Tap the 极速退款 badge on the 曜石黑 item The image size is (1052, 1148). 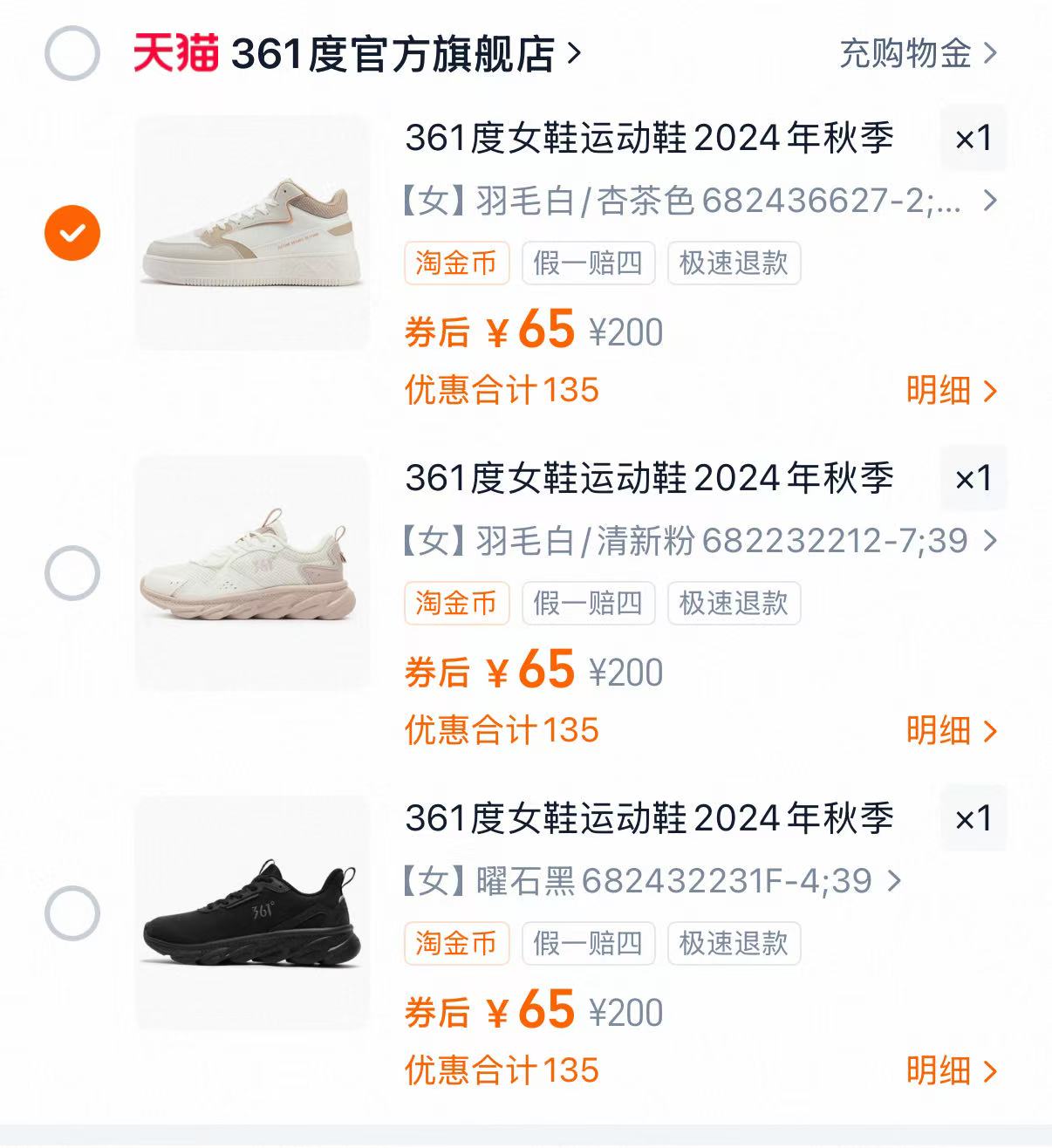tap(732, 943)
